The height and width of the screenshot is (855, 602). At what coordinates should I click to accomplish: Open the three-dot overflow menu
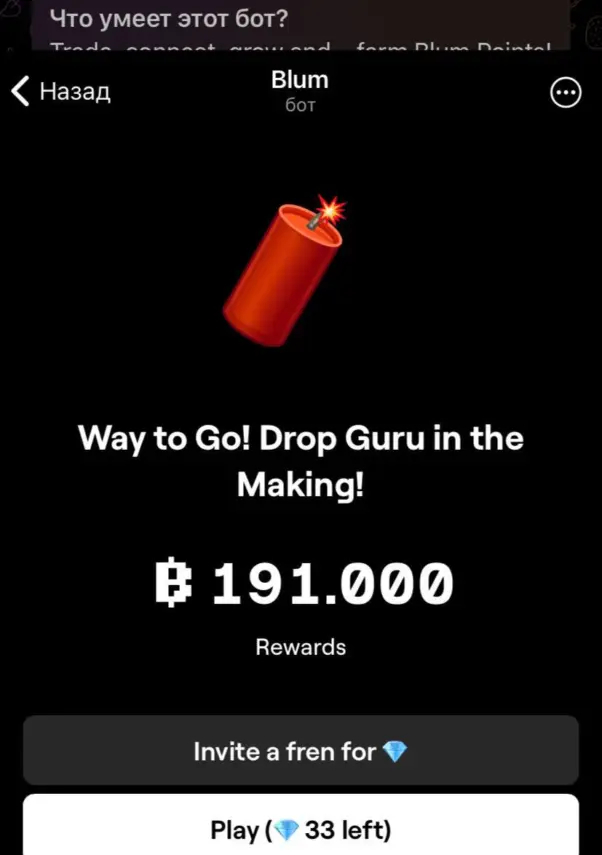tap(565, 93)
